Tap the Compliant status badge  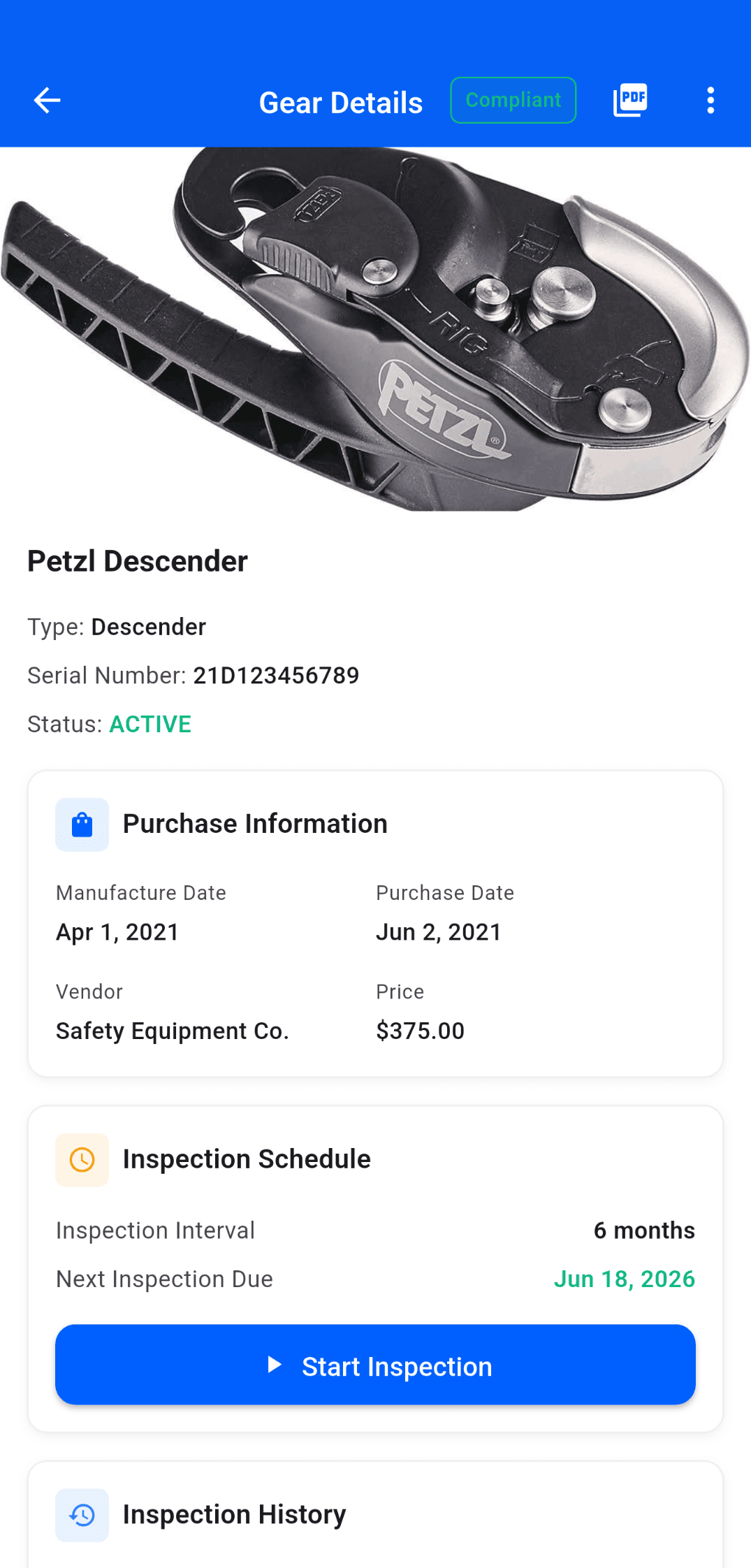(x=513, y=99)
